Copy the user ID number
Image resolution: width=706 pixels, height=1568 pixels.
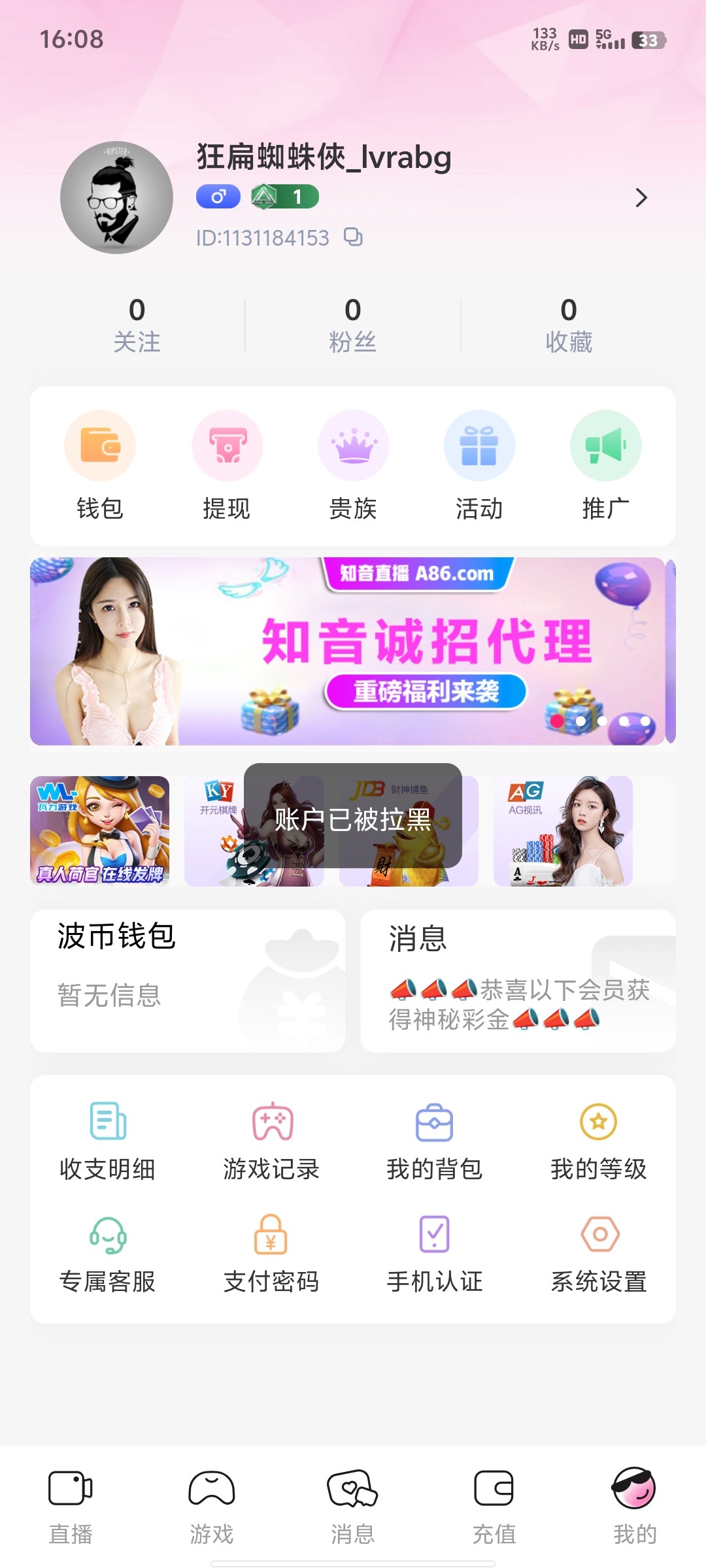tap(353, 237)
